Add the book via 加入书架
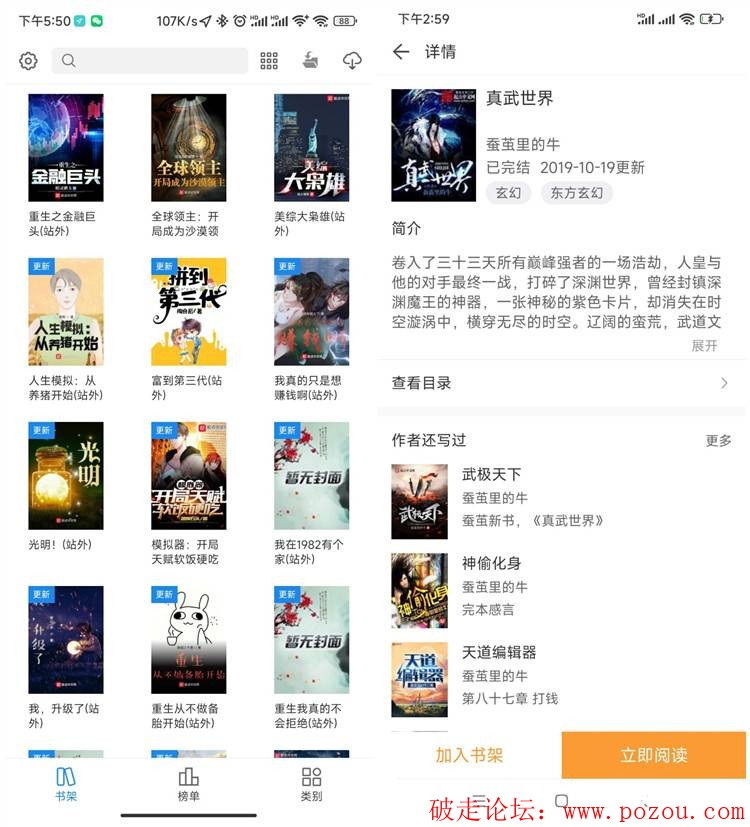Viewport: 750px width, 827px height. [469, 755]
